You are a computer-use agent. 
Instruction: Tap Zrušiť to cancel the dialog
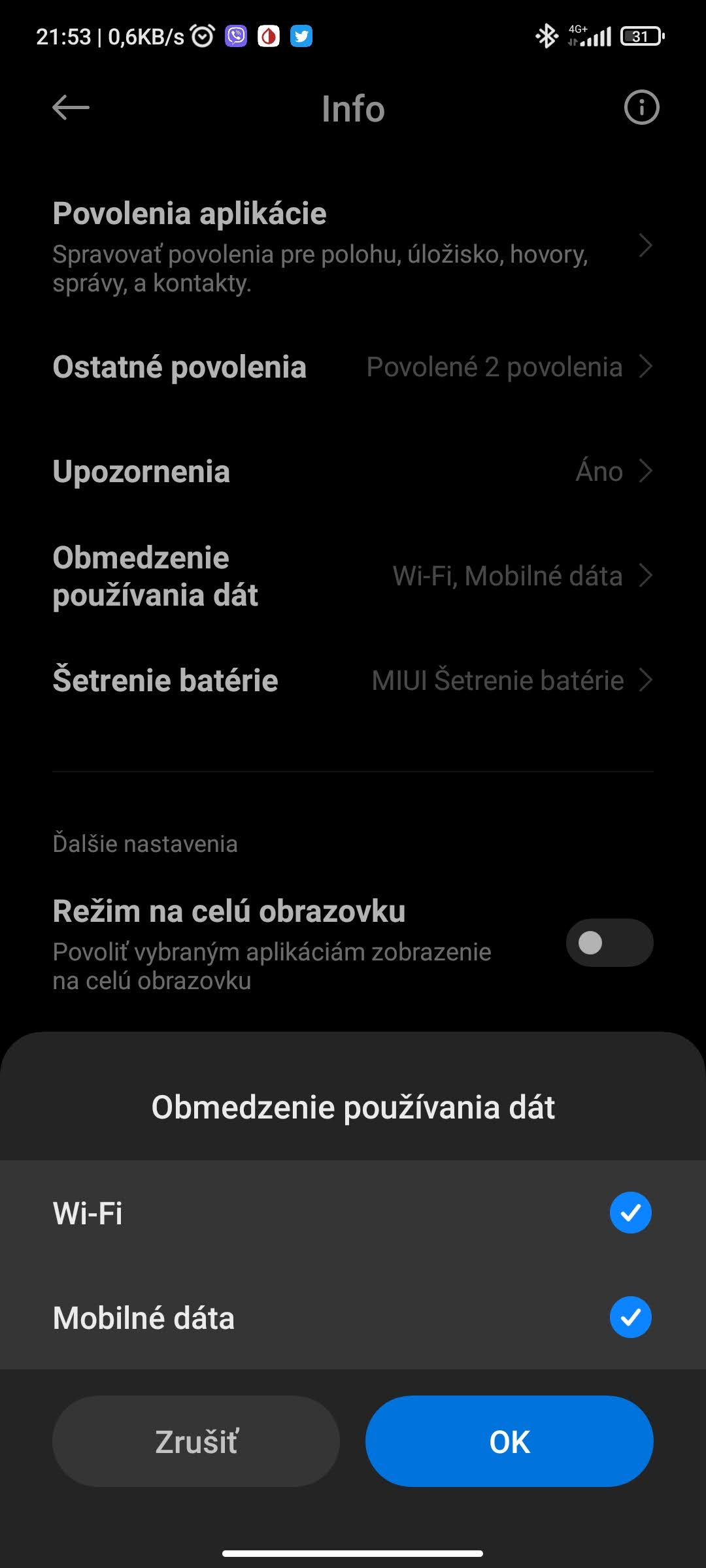click(x=195, y=1441)
